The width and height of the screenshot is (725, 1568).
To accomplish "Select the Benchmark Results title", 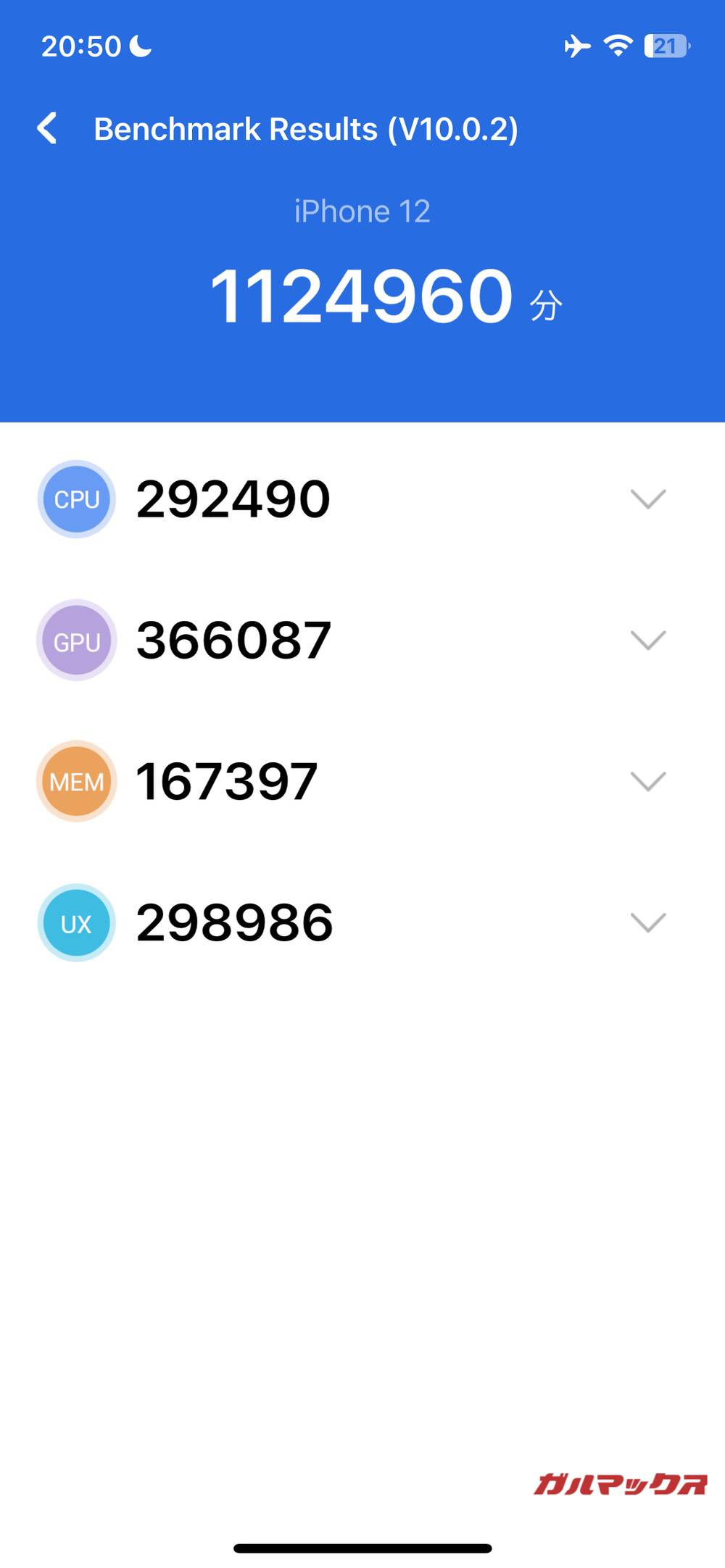I will coord(306,128).
